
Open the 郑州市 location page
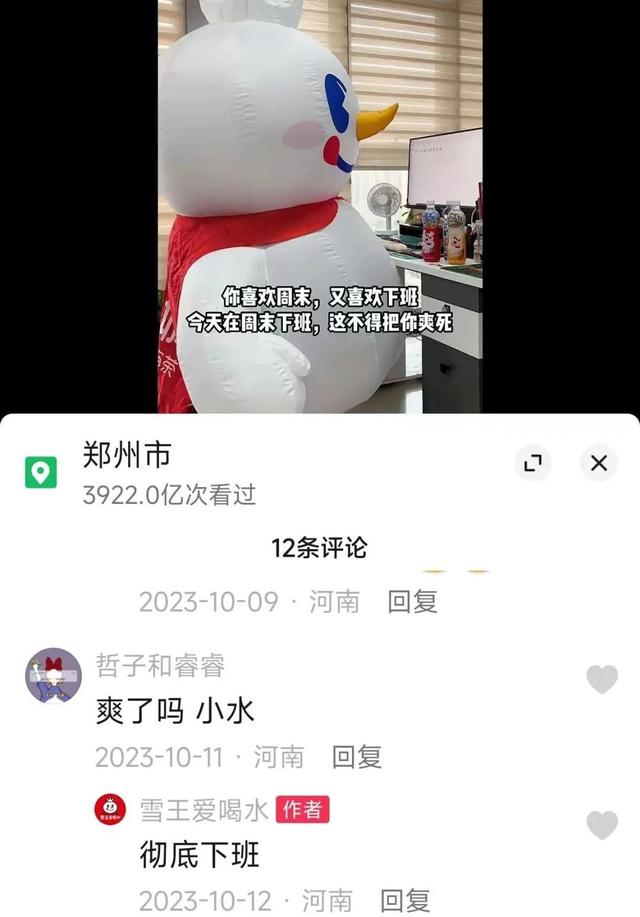coord(127,455)
